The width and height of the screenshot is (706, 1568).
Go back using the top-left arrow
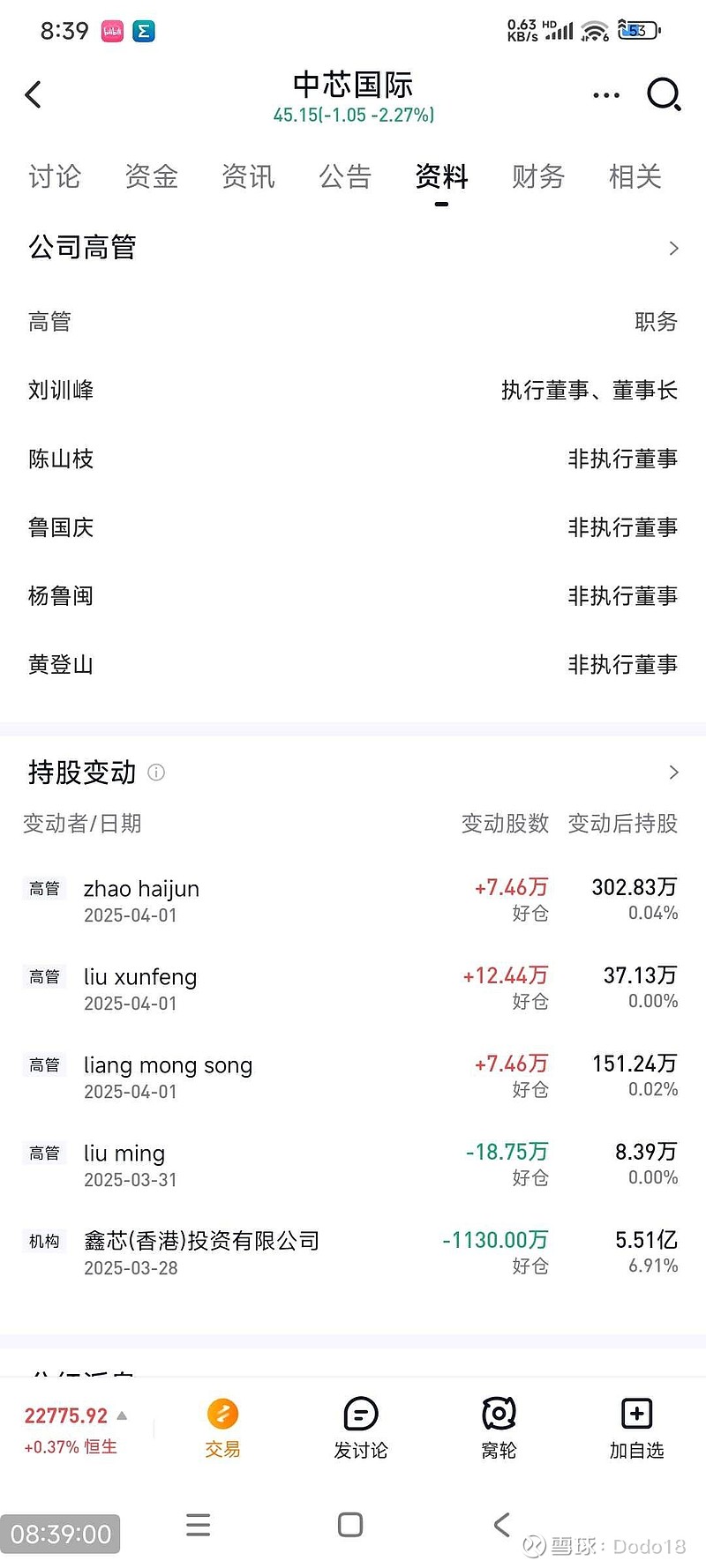34,94
